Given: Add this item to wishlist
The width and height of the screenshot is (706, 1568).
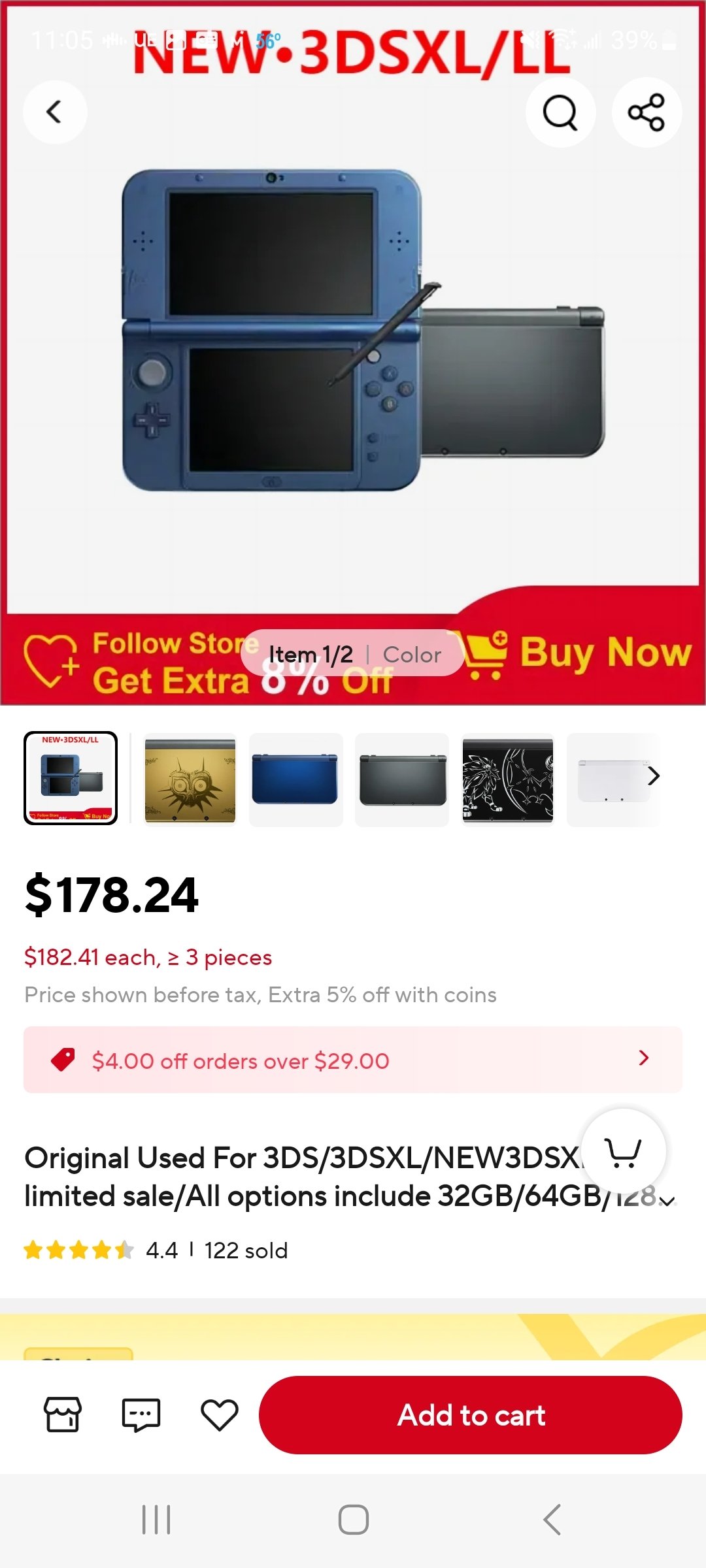Looking at the screenshot, I should (x=220, y=1414).
